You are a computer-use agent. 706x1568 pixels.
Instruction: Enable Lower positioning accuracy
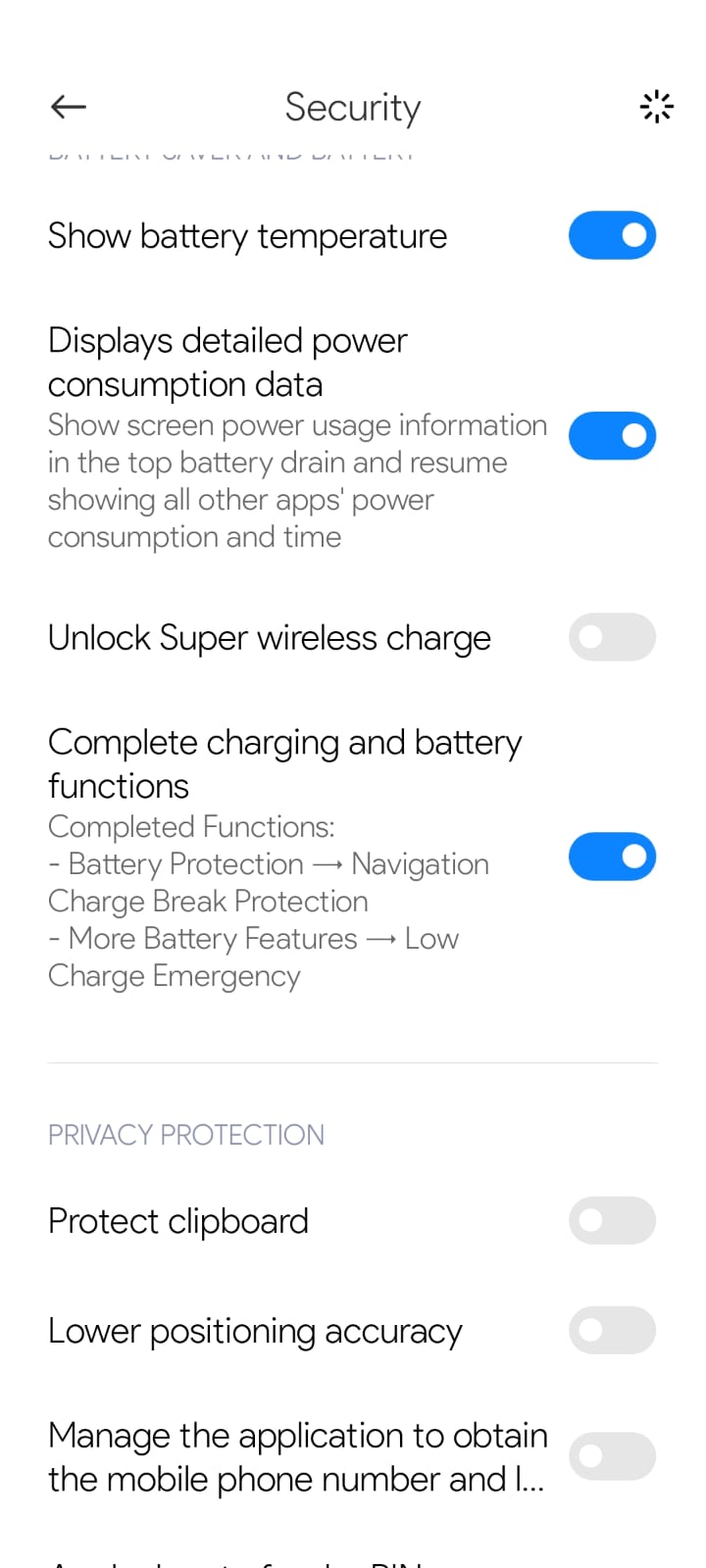tap(612, 1330)
